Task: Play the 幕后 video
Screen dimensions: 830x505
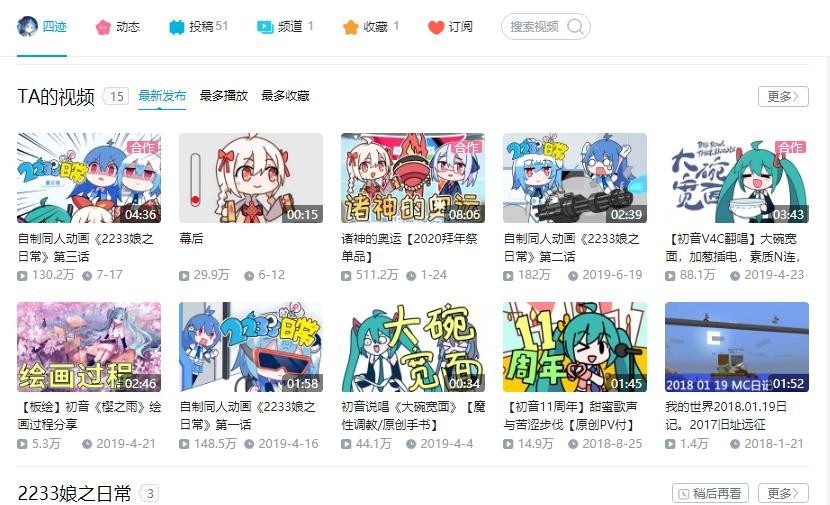Action: coord(250,177)
